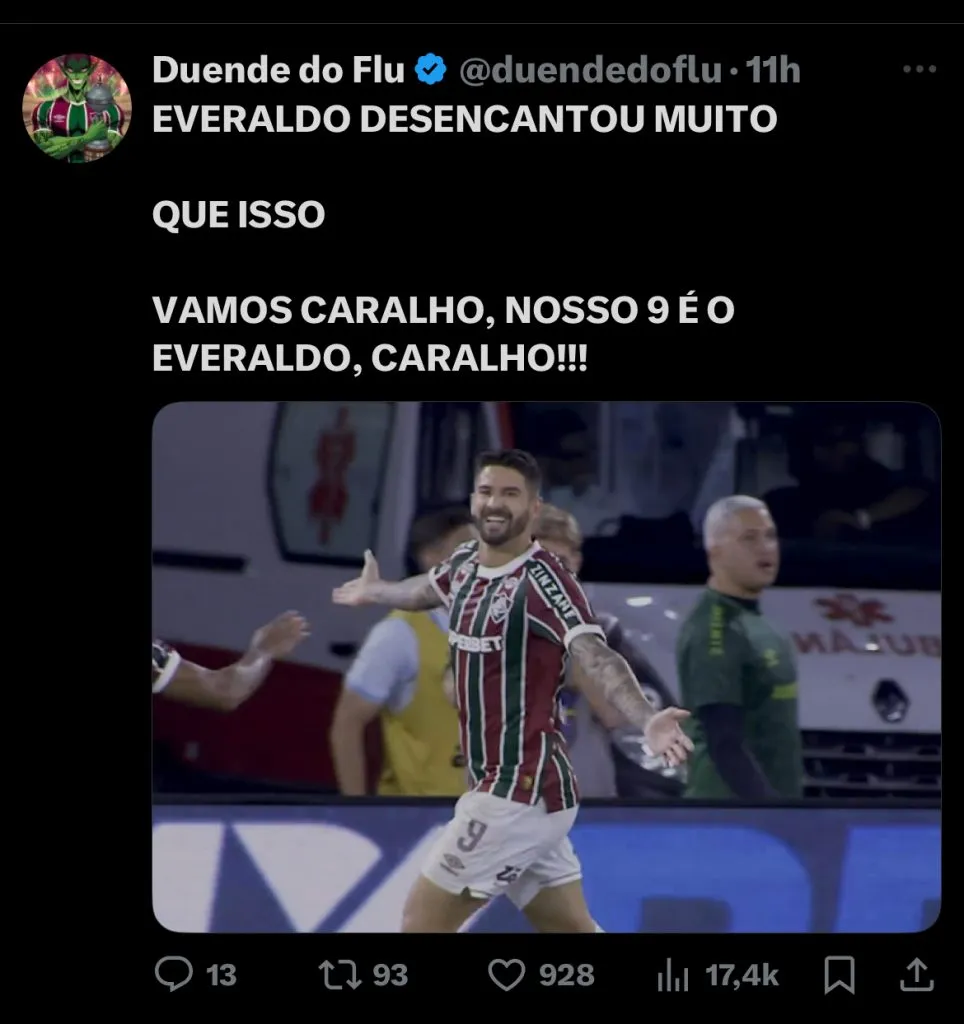Reply to Duende do Flu's tweet
The width and height of the screenshot is (964, 1024).
[x=174, y=974]
